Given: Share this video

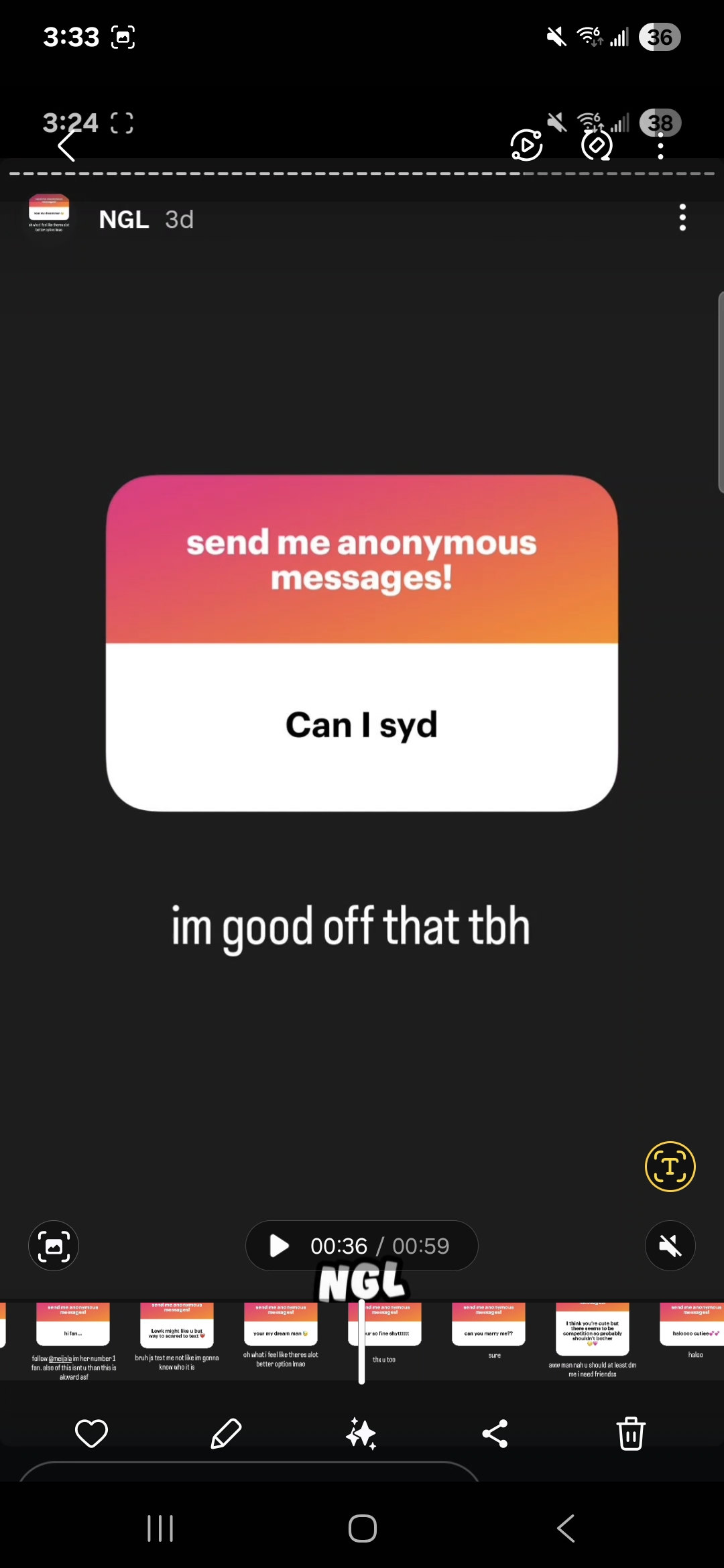Looking at the screenshot, I should point(495,1434).
